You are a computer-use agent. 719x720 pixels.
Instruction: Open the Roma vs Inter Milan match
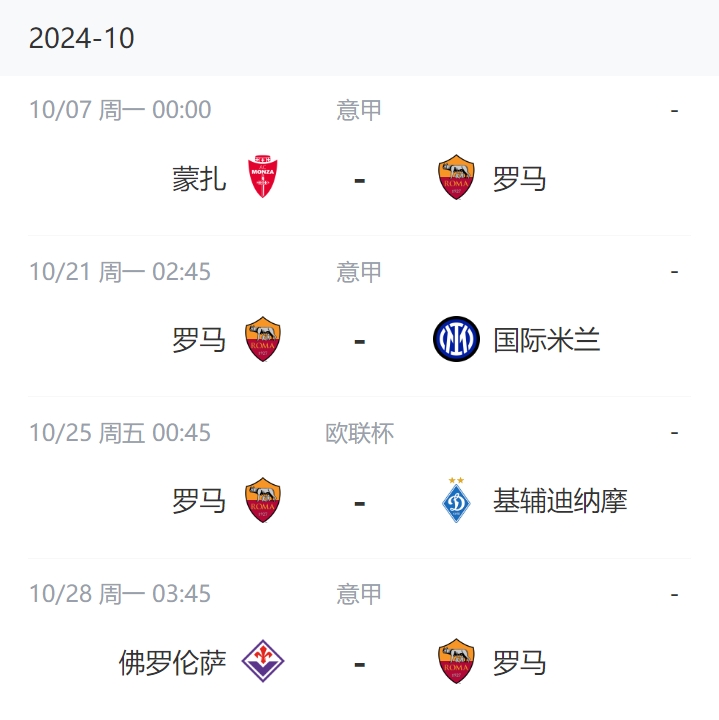[x=359, y=340]
